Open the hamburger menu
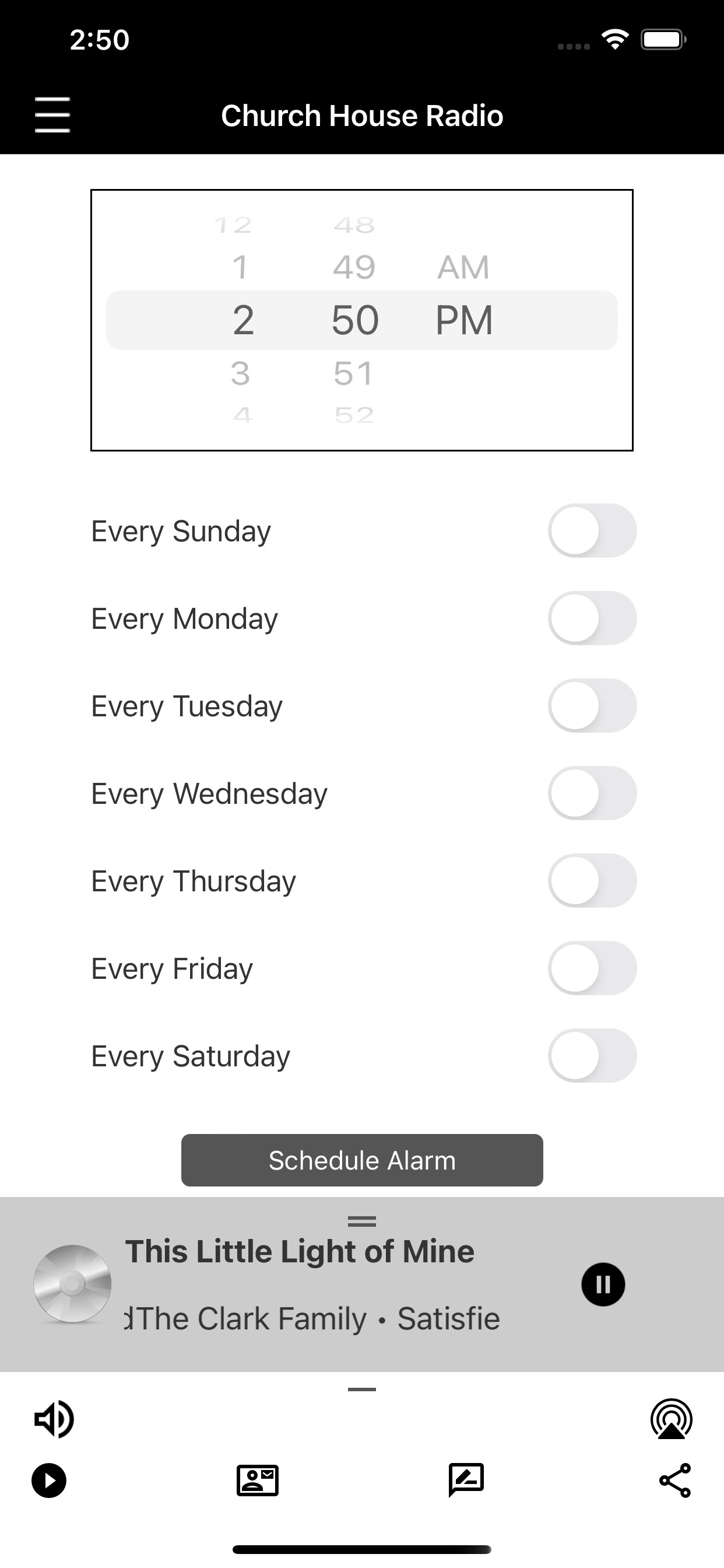Viewport: 724px width, 1568px height. [x=52, y=115]
